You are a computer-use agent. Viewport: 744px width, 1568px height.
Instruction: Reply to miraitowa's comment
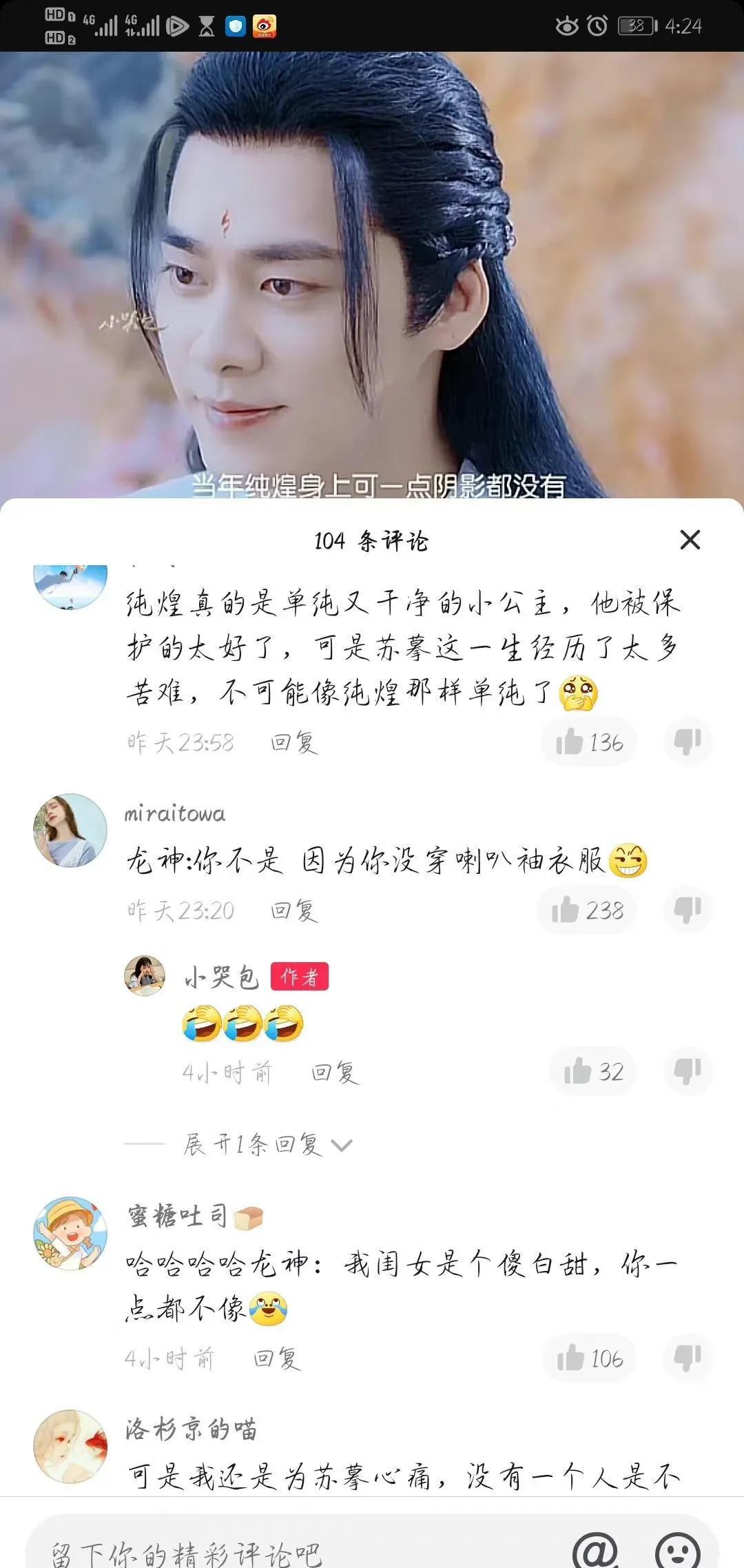pos(294,910)
